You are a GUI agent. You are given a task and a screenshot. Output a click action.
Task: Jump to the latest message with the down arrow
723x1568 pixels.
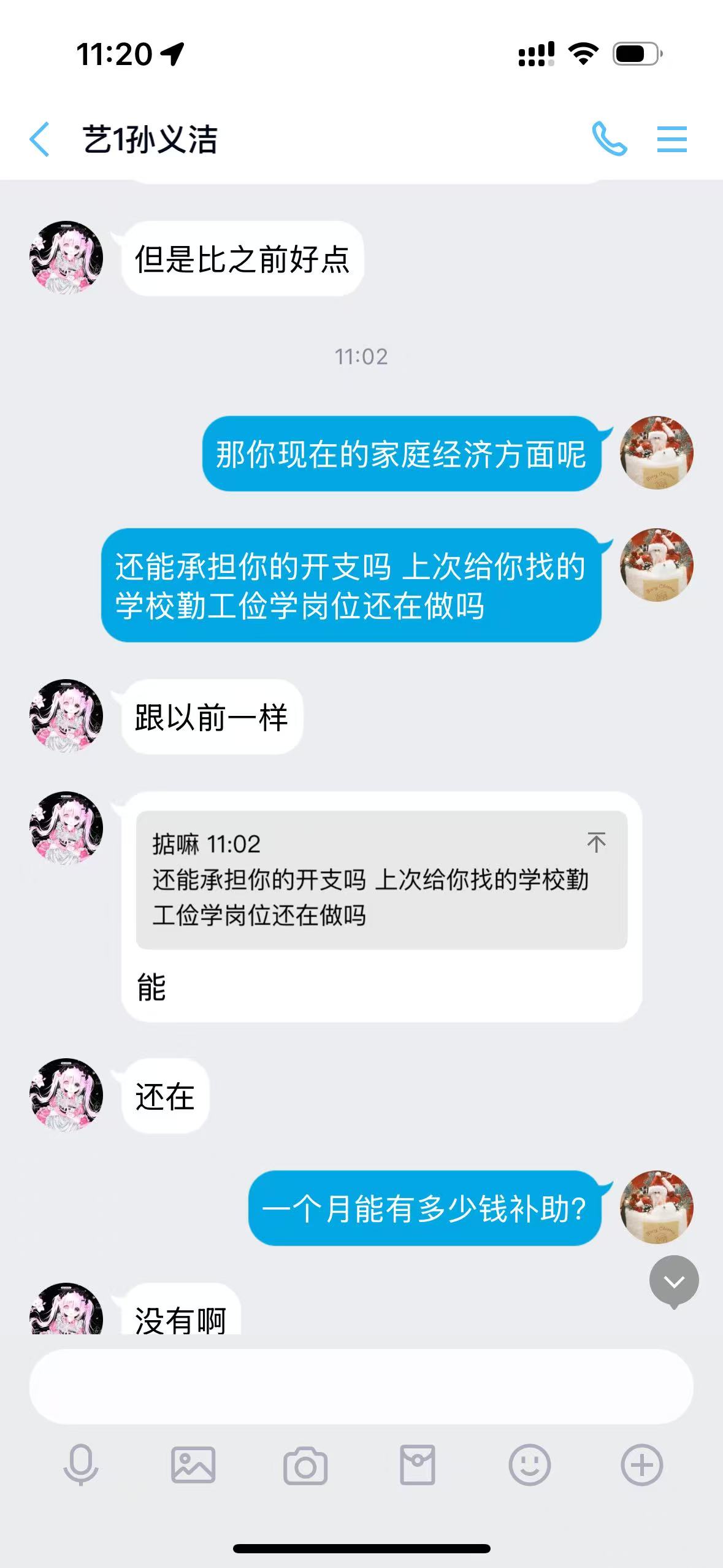(x=674, y=1281)
